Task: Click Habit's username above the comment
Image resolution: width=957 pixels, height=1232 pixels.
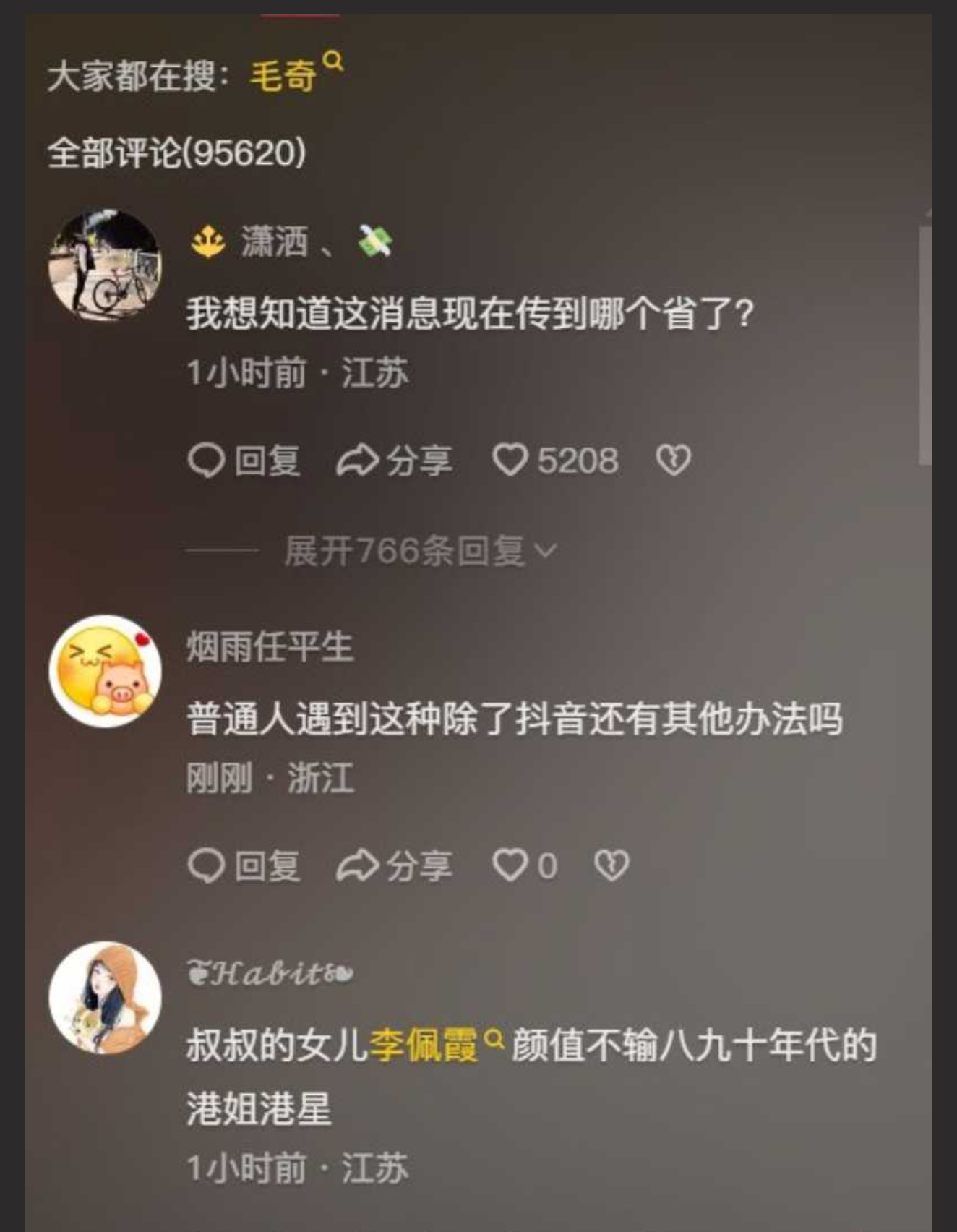Action: coord(270,974)
